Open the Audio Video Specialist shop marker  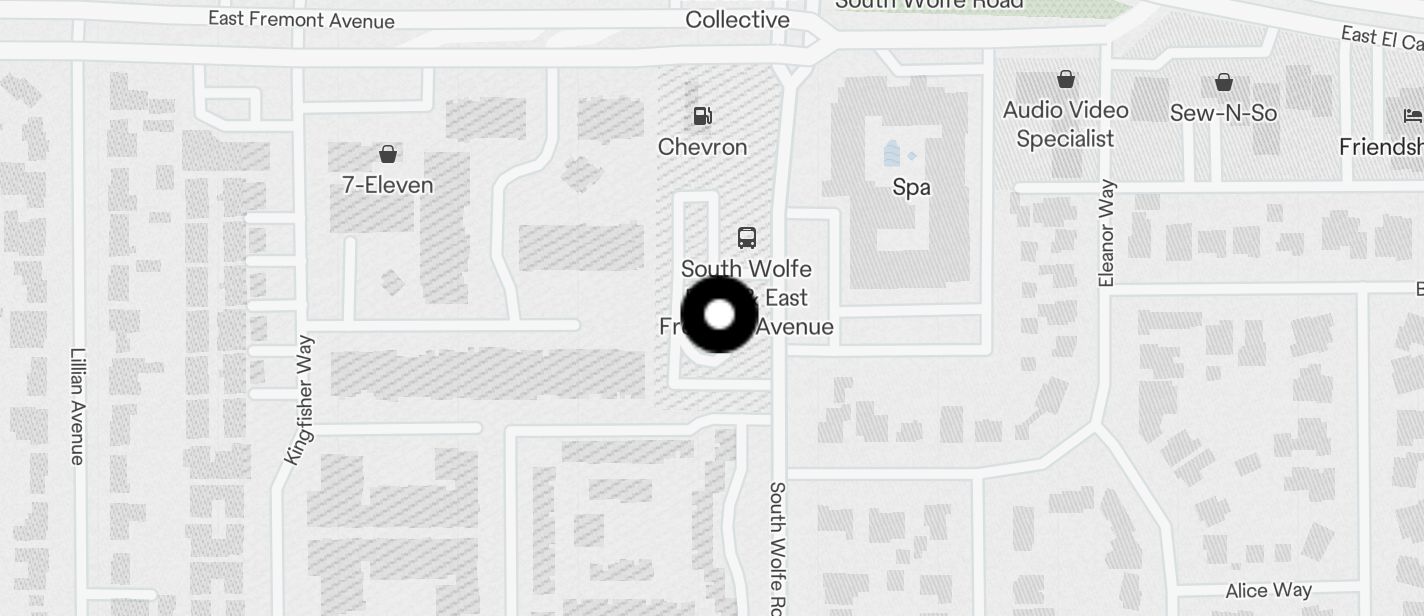pyautogui.click(x=1066, y=79)
